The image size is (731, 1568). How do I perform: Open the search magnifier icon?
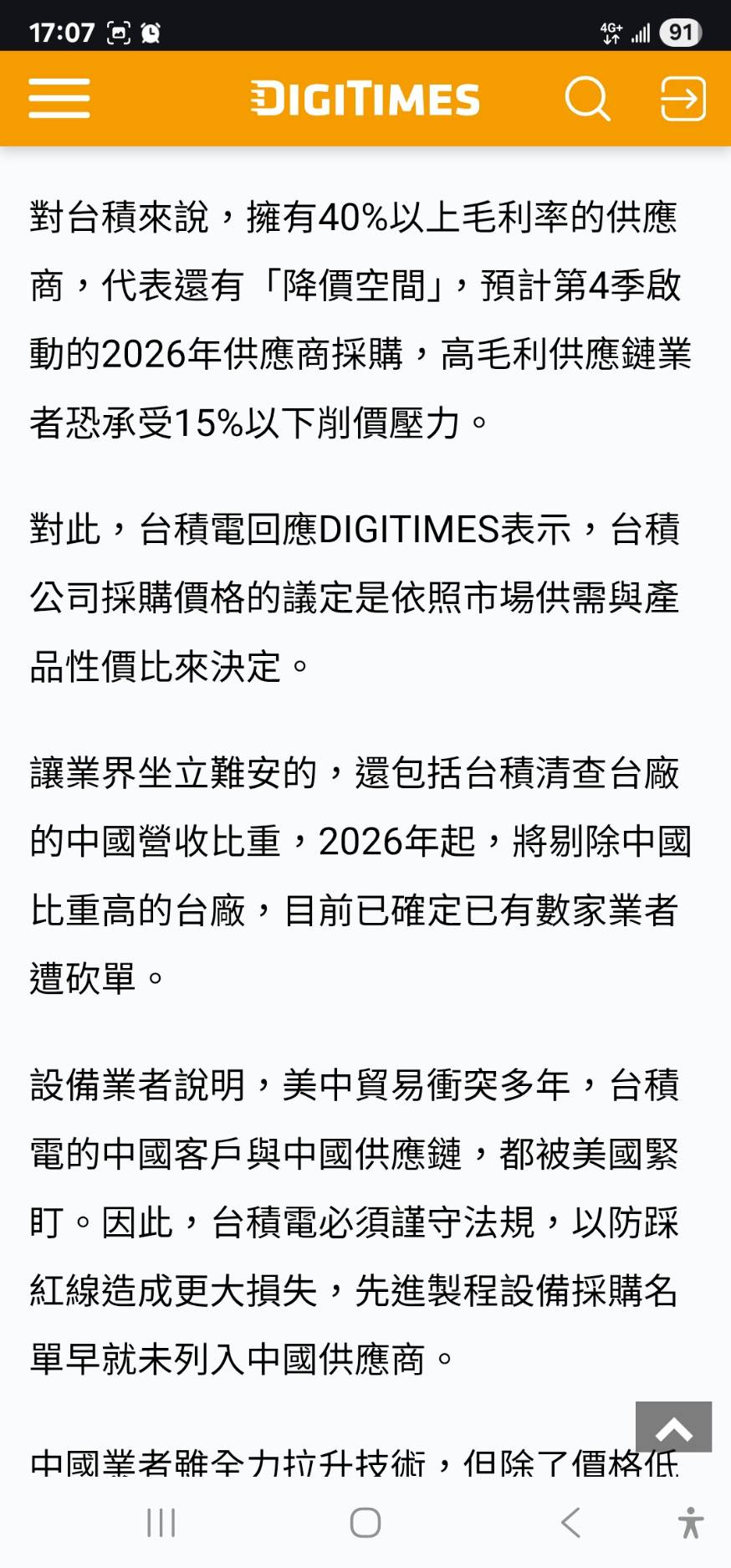(587, 99)
